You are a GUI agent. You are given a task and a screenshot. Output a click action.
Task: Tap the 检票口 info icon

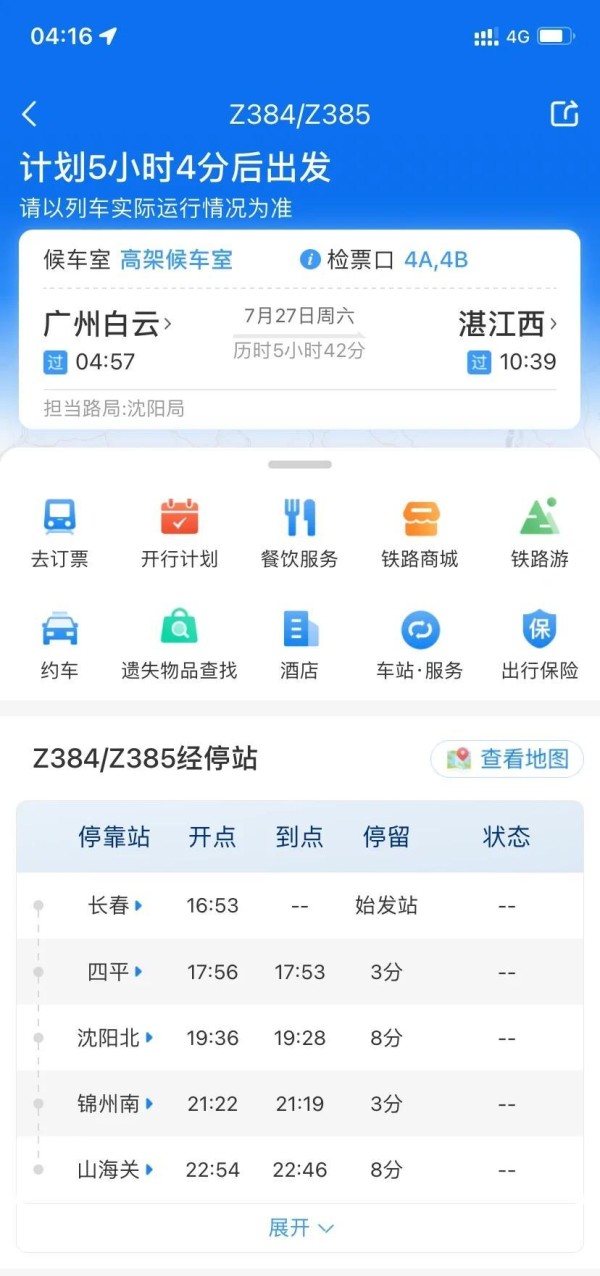310,260
